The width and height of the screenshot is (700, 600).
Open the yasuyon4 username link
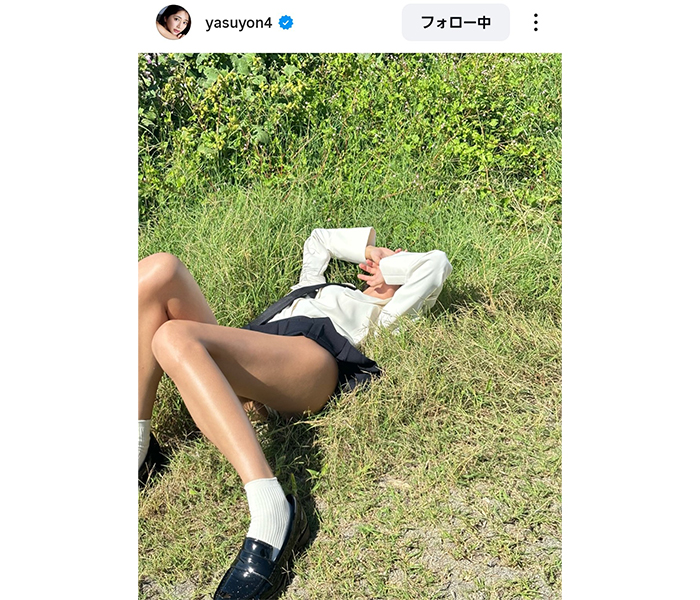pos(238,23)
